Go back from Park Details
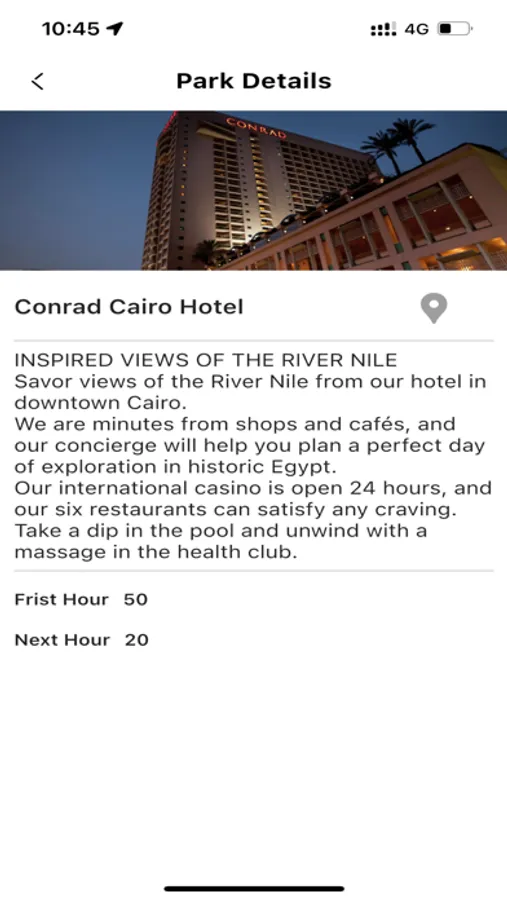Viewport: 507px width, 900px height. click(x=37, y=81)
